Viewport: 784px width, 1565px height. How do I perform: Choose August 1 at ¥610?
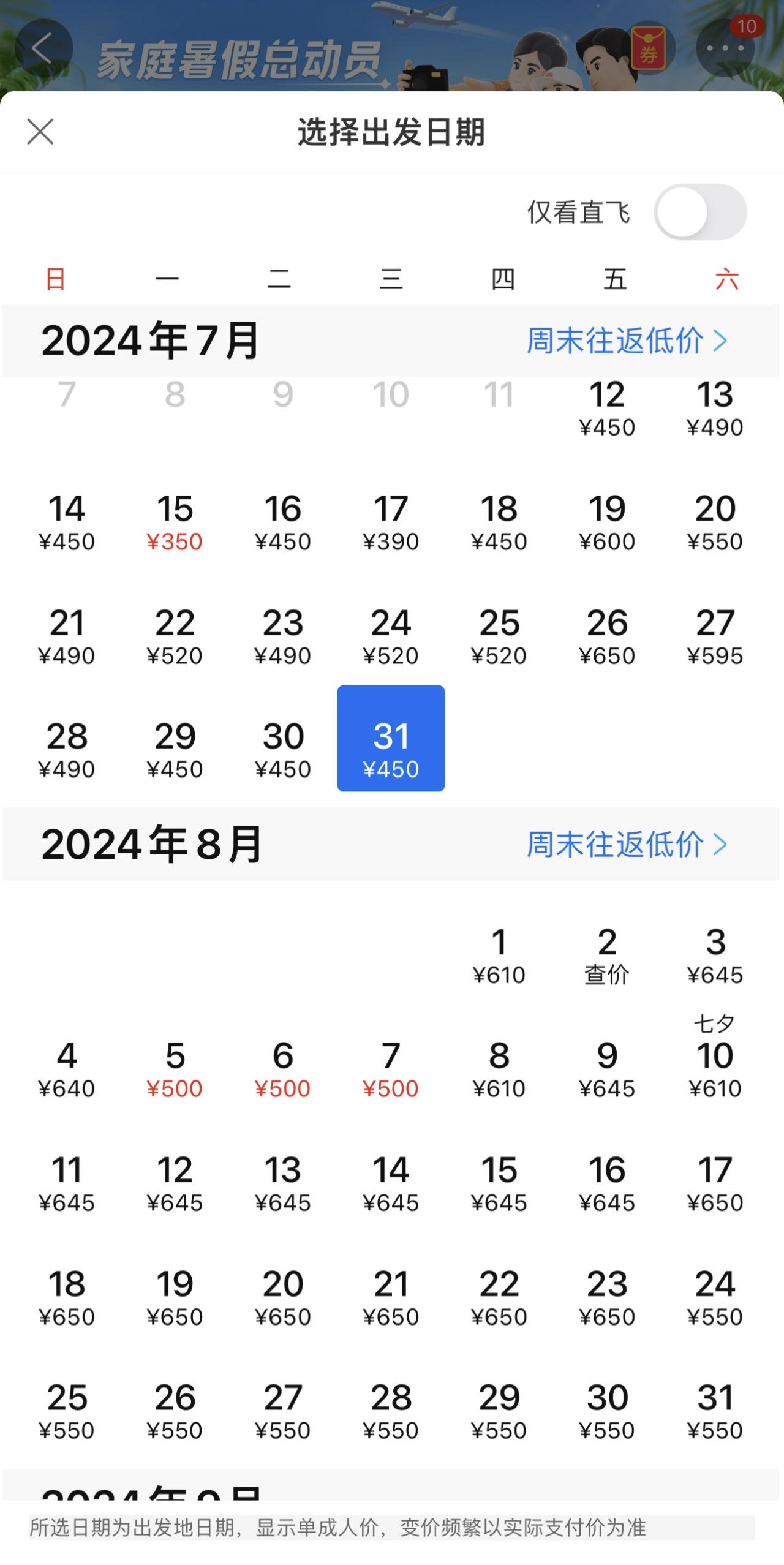pyautogui.click(x=499, y=956)
